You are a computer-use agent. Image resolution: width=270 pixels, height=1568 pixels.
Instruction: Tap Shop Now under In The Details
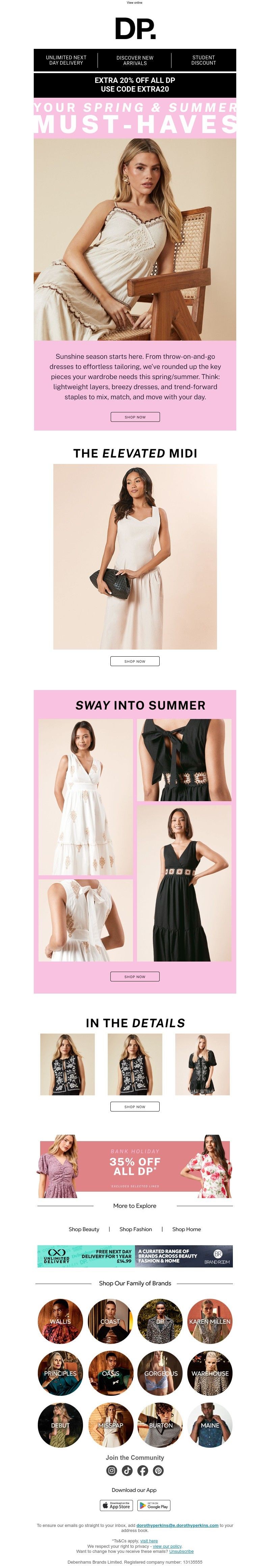pos(135,1107)
